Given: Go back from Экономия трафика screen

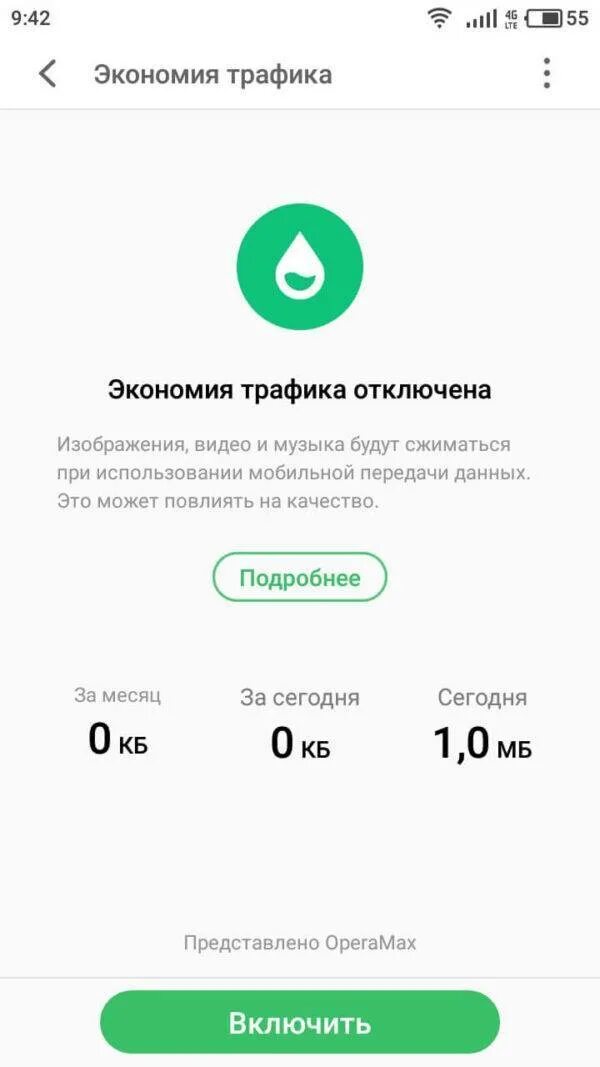Looking at the screenshot, I should click(47, 73).
